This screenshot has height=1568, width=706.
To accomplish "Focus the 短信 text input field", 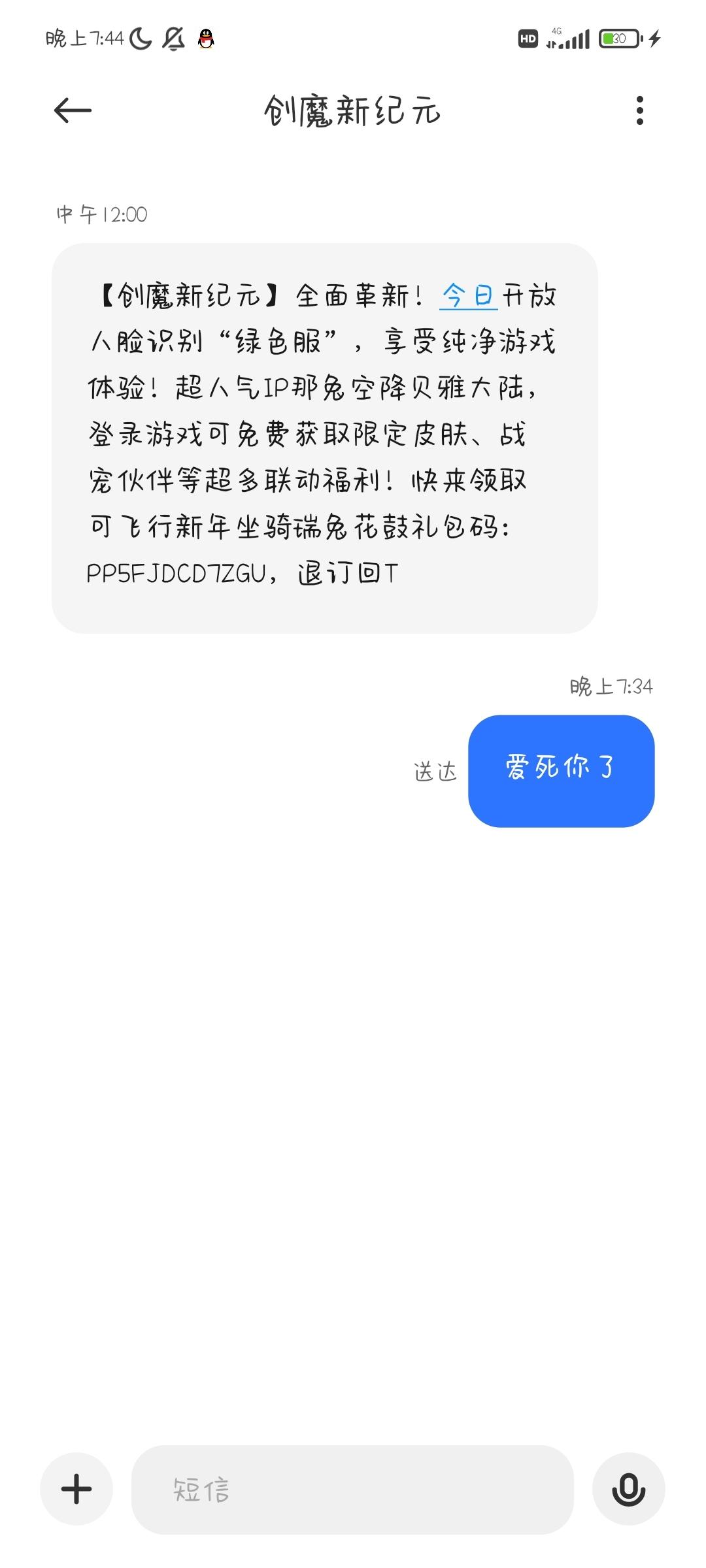I will click(x=352, y=1490).
